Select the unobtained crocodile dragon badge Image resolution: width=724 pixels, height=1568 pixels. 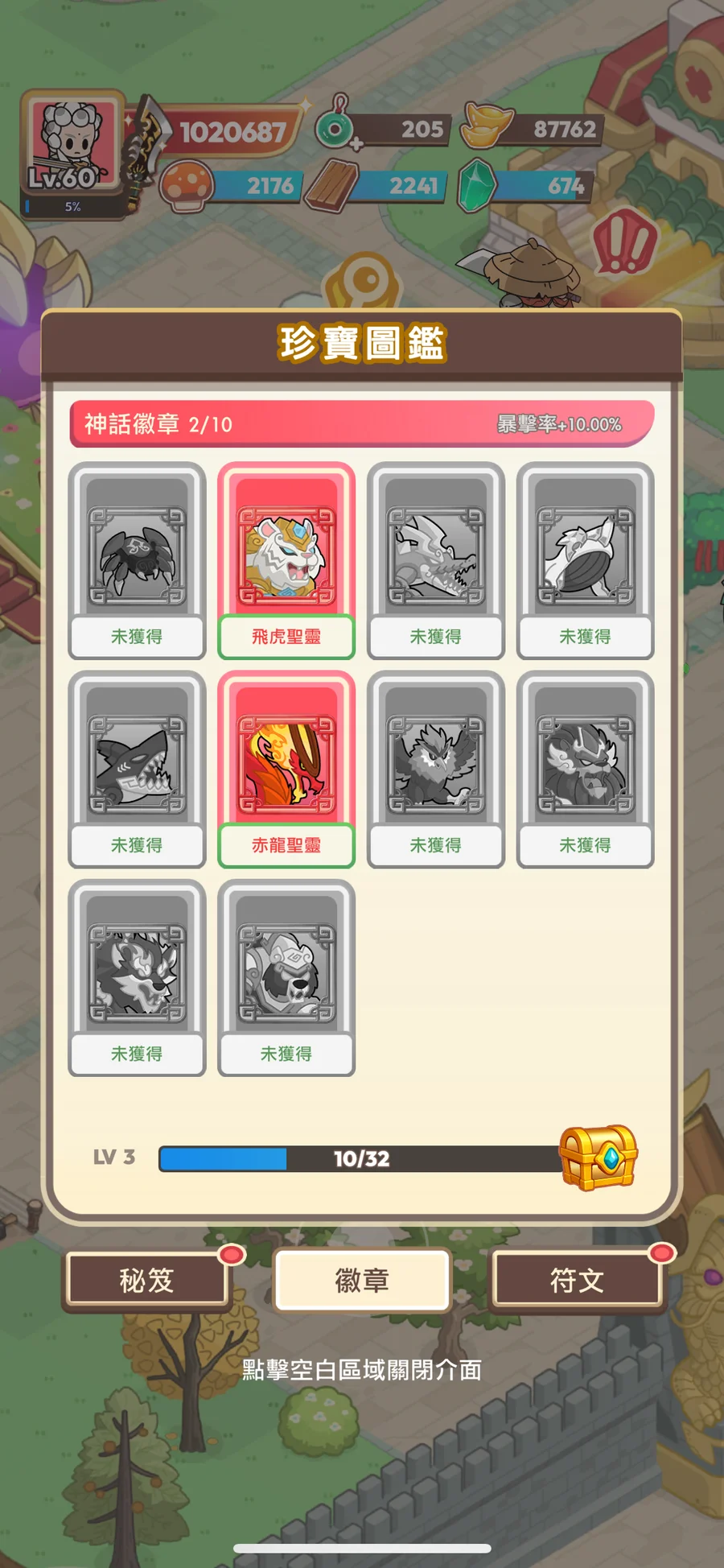436,559
